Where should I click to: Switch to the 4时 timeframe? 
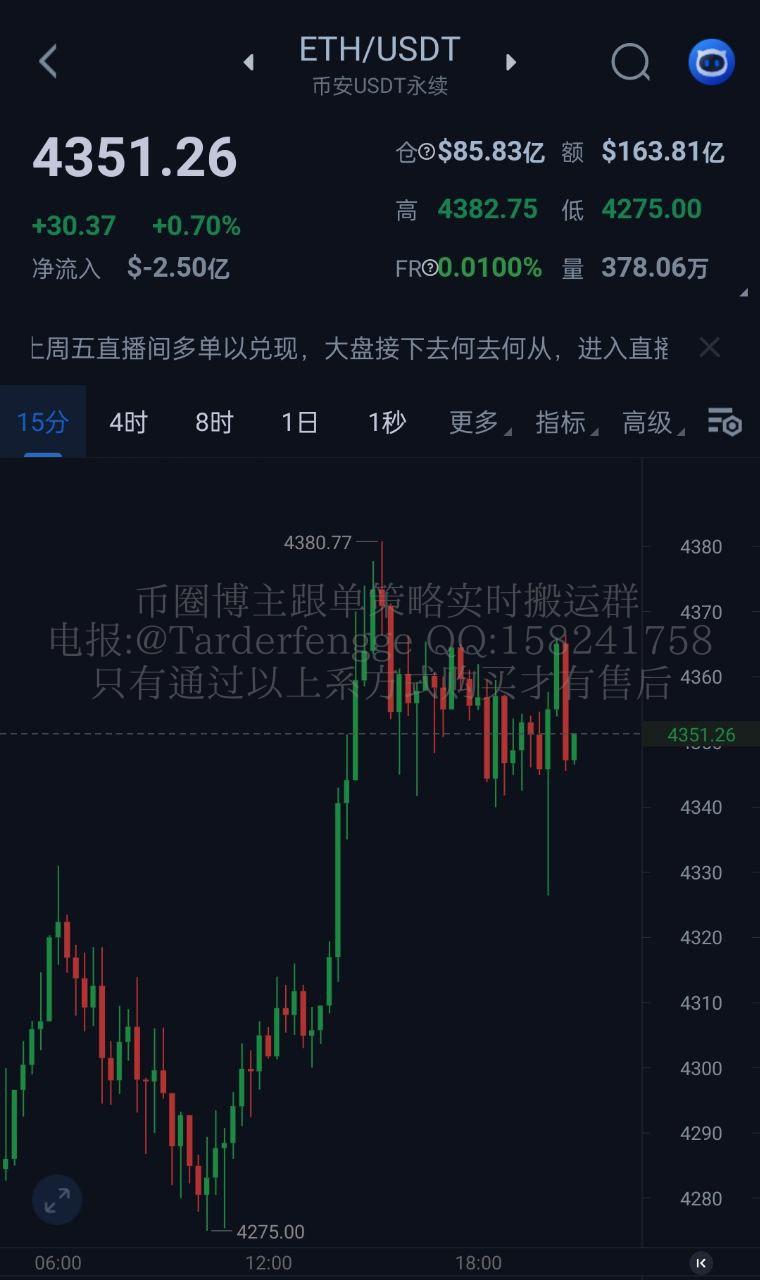[128, 422]
